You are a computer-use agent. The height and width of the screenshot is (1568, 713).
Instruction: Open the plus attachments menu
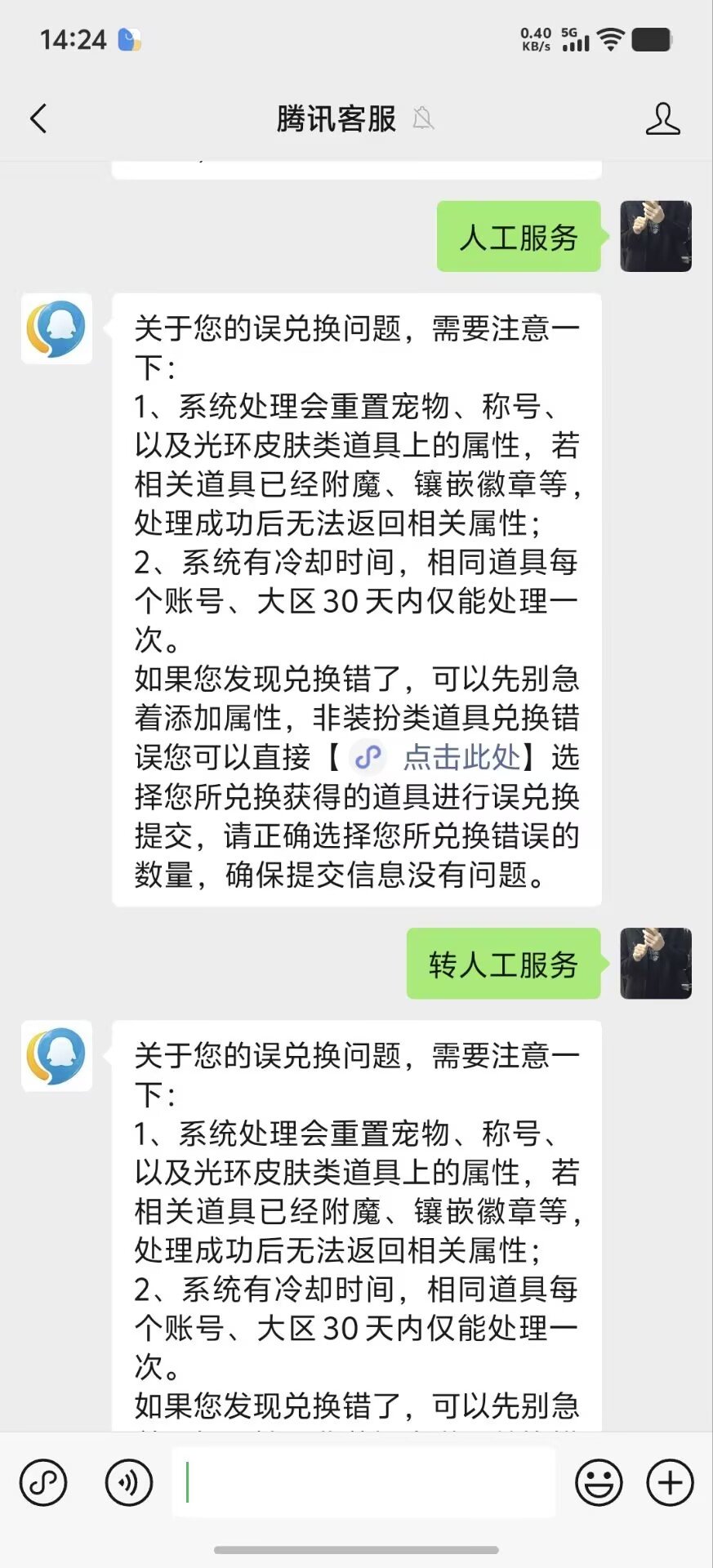(x=670, y=1482)
